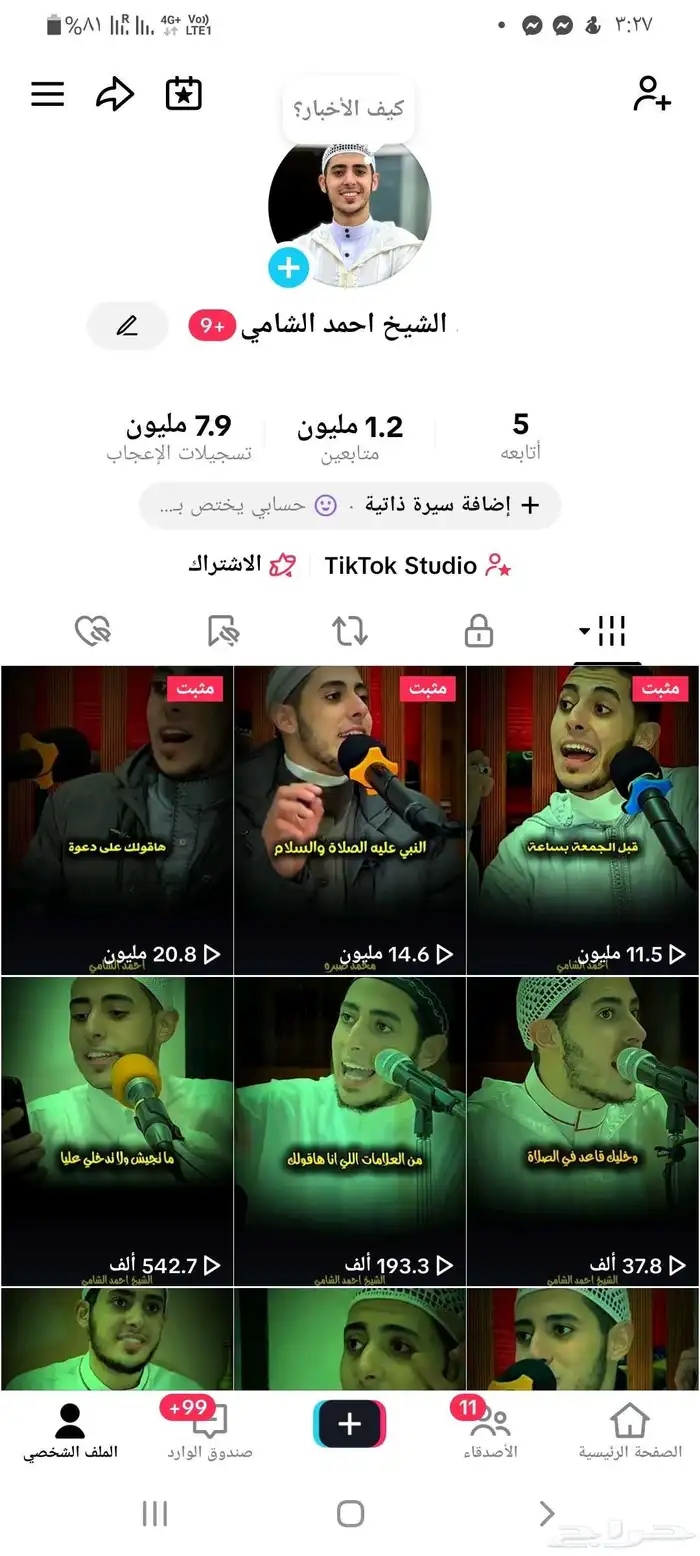Open the 1.2 million followers list
This screenshot has width=700, height=1556.
350,438
